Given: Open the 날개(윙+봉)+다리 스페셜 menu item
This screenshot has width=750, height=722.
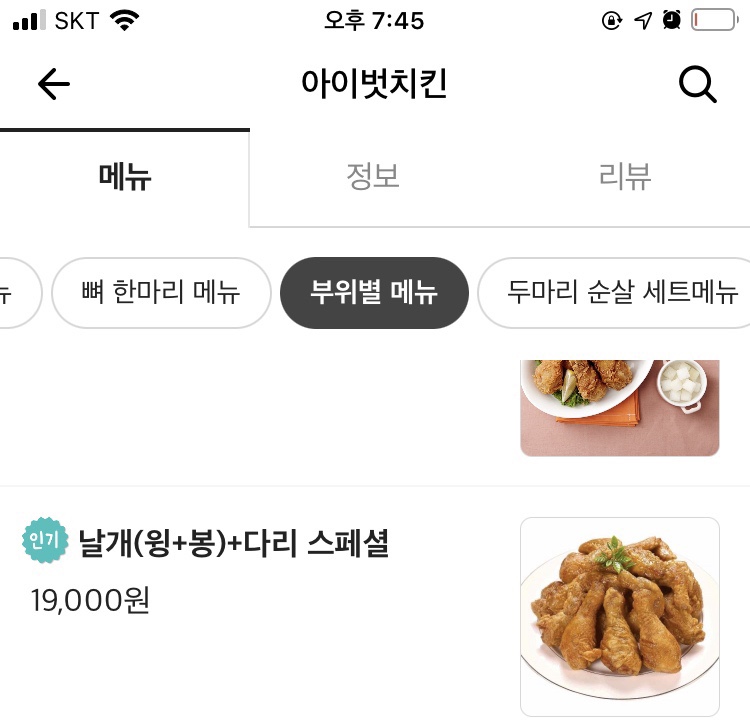Looking at the screenshot, I should (234, 544).
